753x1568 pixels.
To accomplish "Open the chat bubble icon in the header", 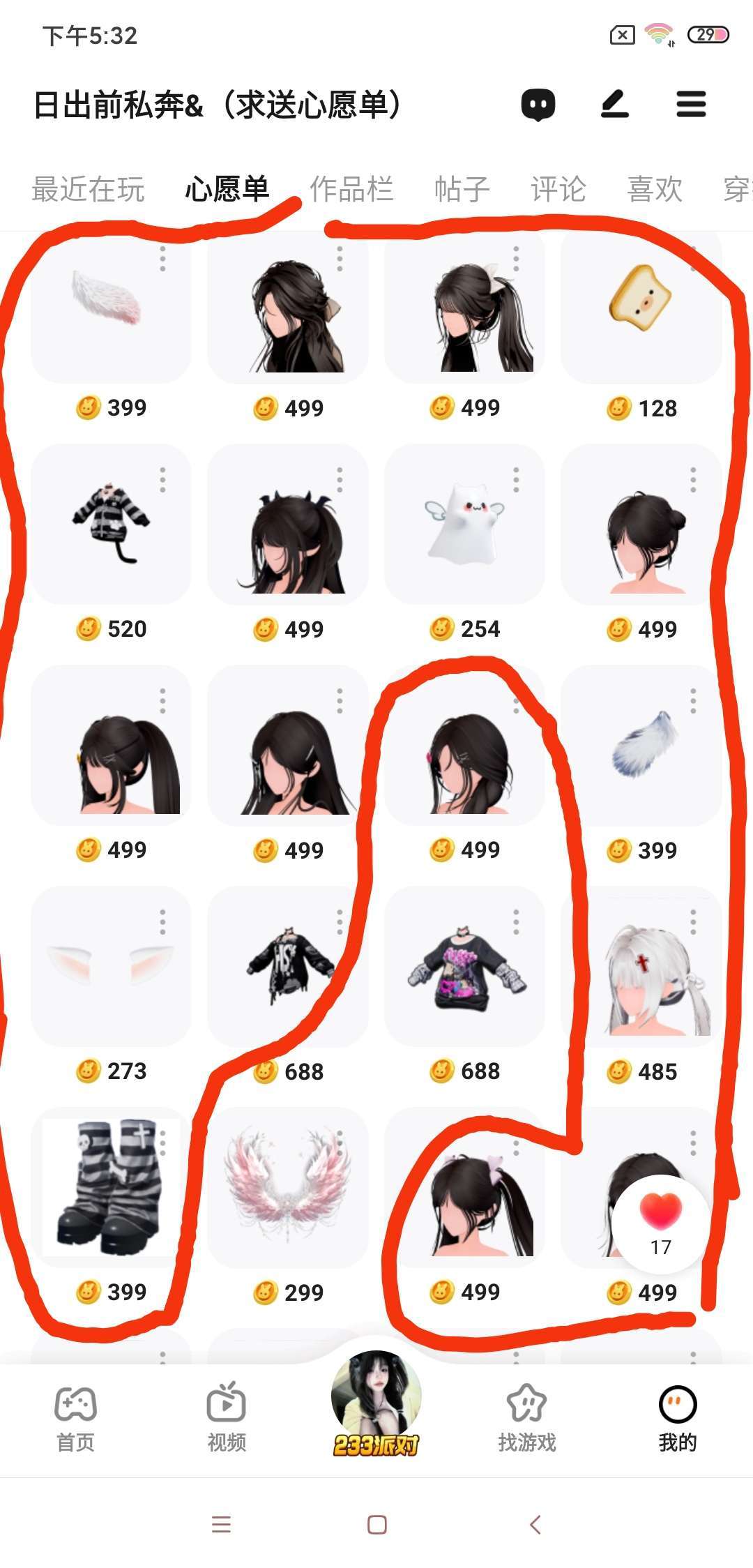I will point(538,105).
